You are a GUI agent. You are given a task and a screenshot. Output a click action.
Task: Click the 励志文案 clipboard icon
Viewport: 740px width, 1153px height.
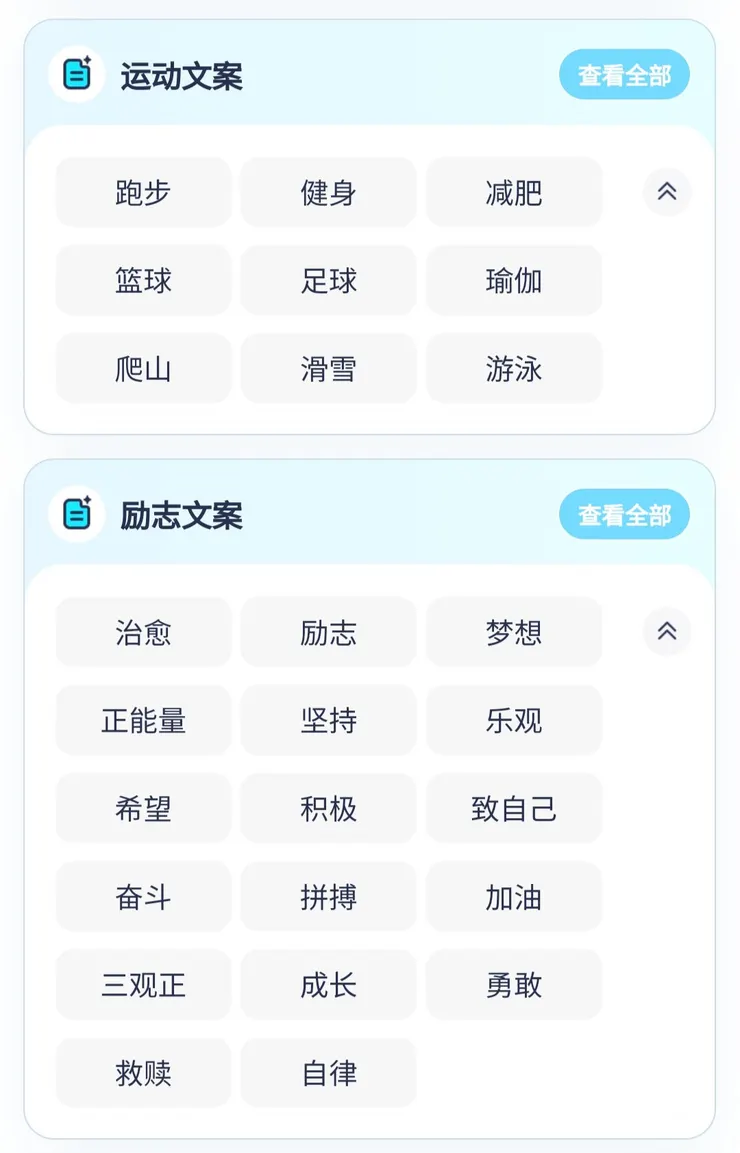click(x=78, y=514)
